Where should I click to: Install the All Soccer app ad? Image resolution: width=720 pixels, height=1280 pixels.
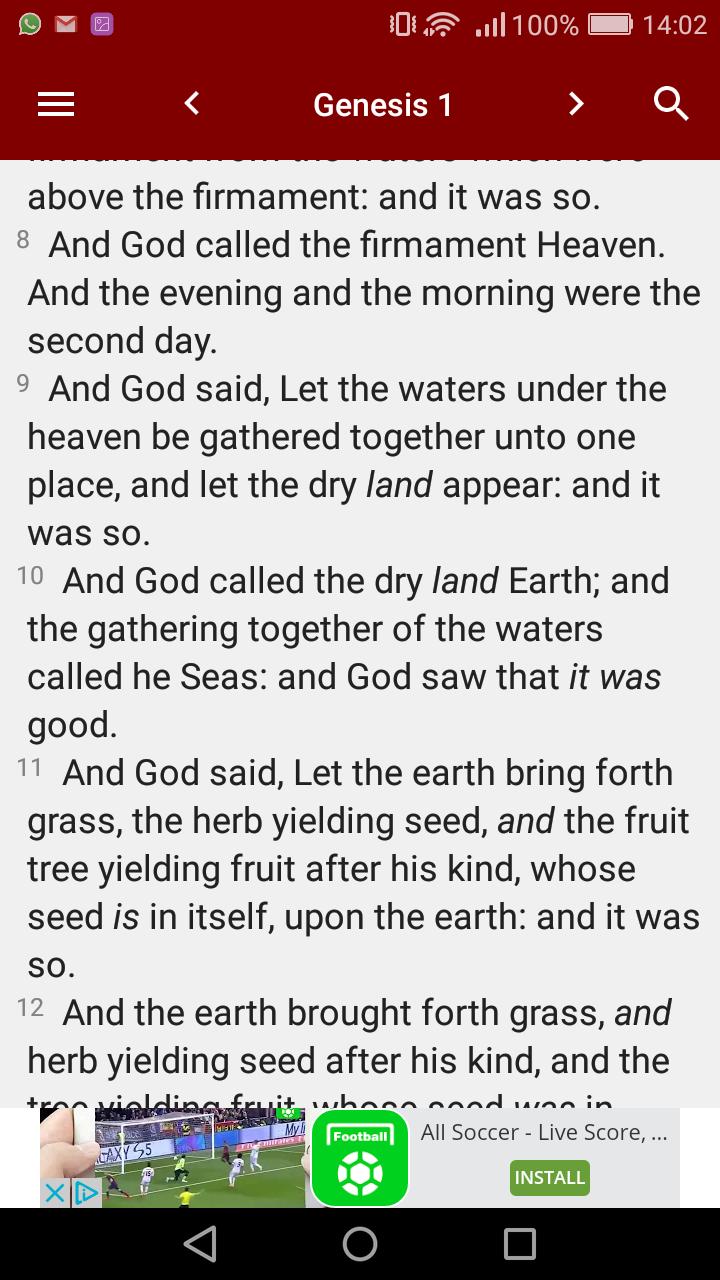pos(549,1177)
